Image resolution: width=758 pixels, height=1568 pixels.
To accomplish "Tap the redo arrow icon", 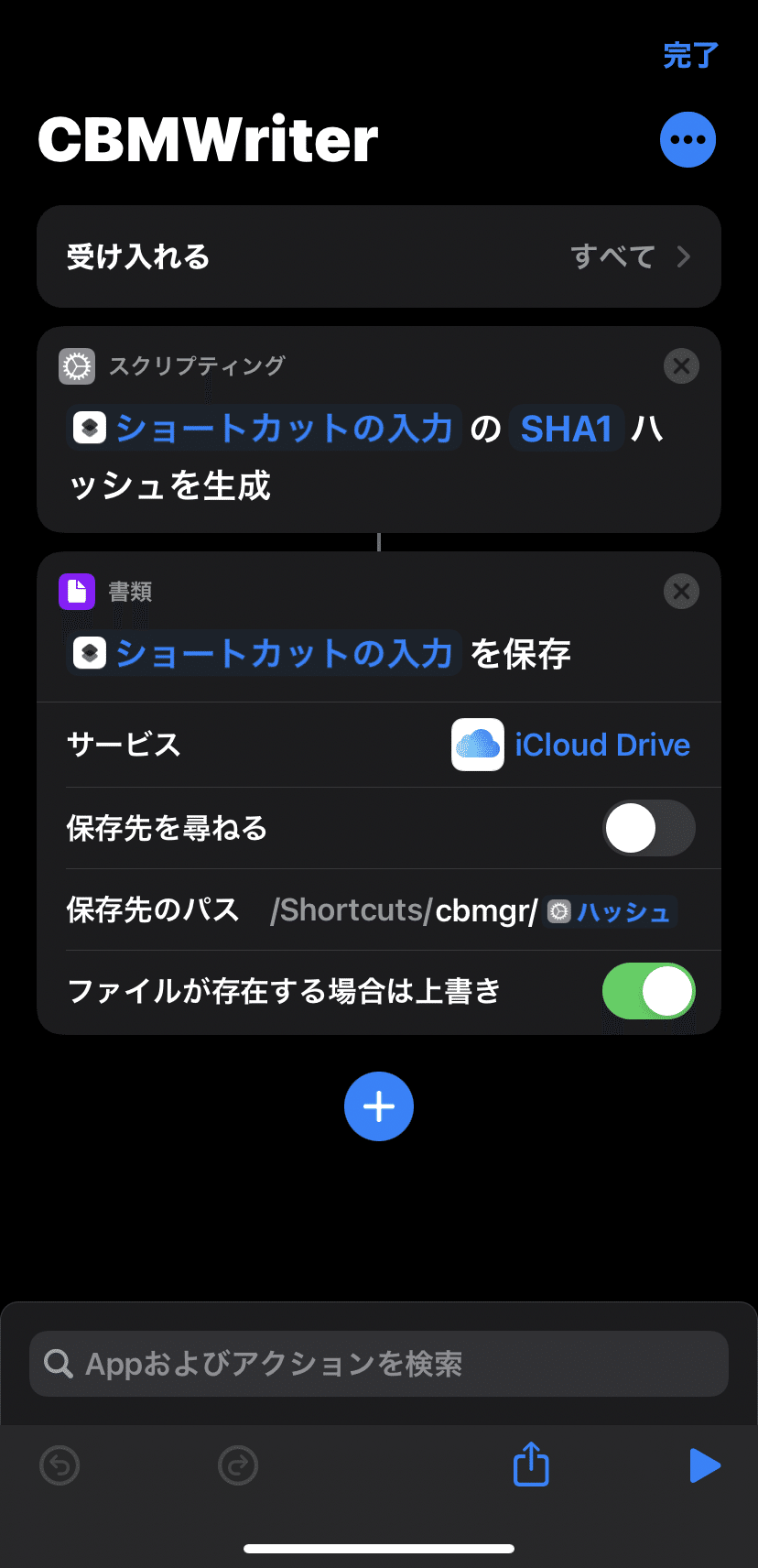I will tap(237, 1465).
